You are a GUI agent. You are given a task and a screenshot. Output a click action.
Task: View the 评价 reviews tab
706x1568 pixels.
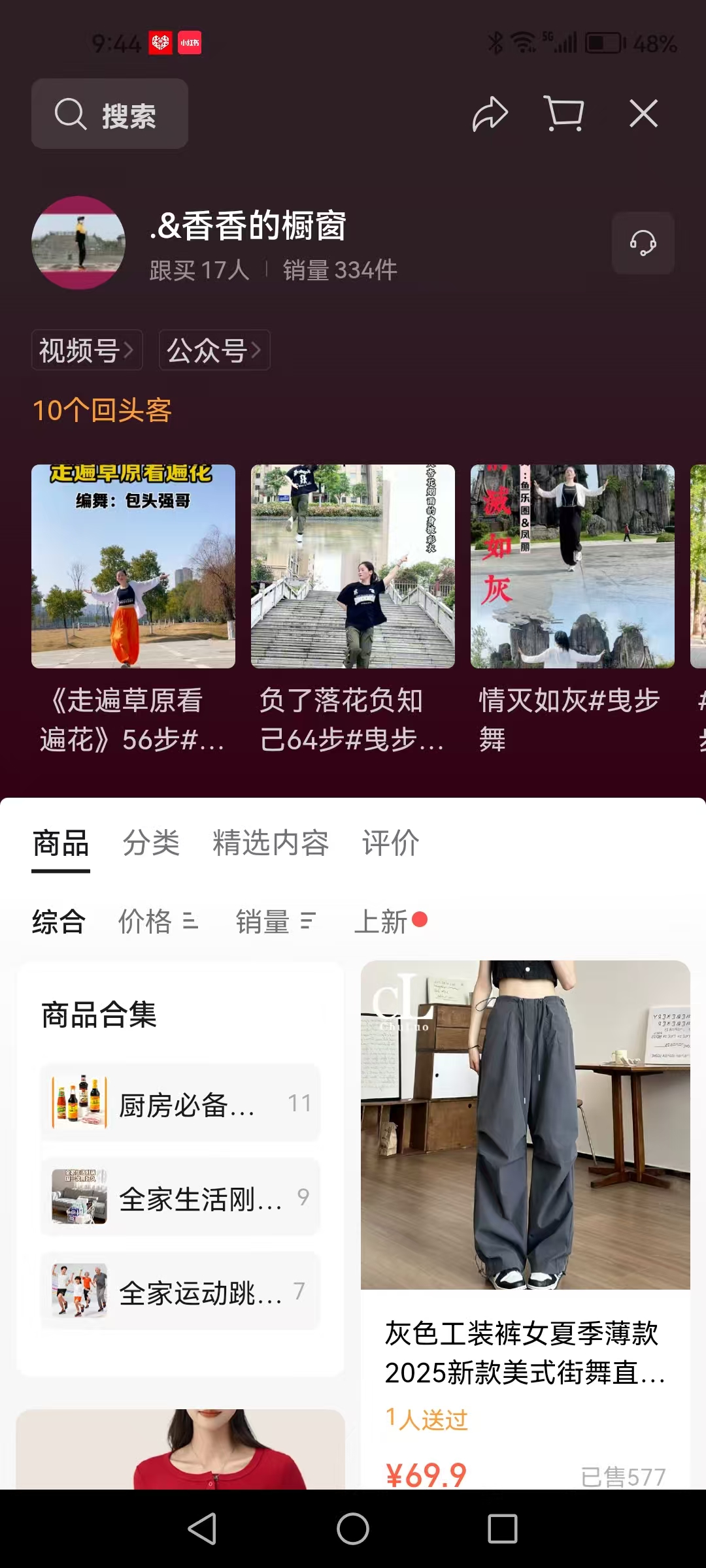click(x=390, y=843)
